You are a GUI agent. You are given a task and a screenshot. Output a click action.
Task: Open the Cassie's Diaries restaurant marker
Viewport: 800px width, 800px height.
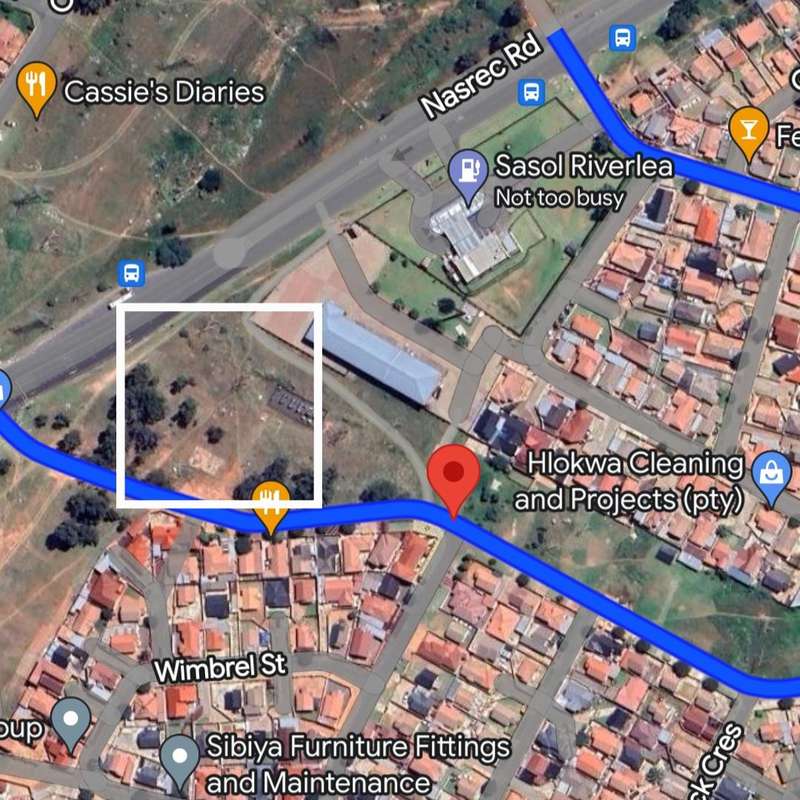[37, 86]
